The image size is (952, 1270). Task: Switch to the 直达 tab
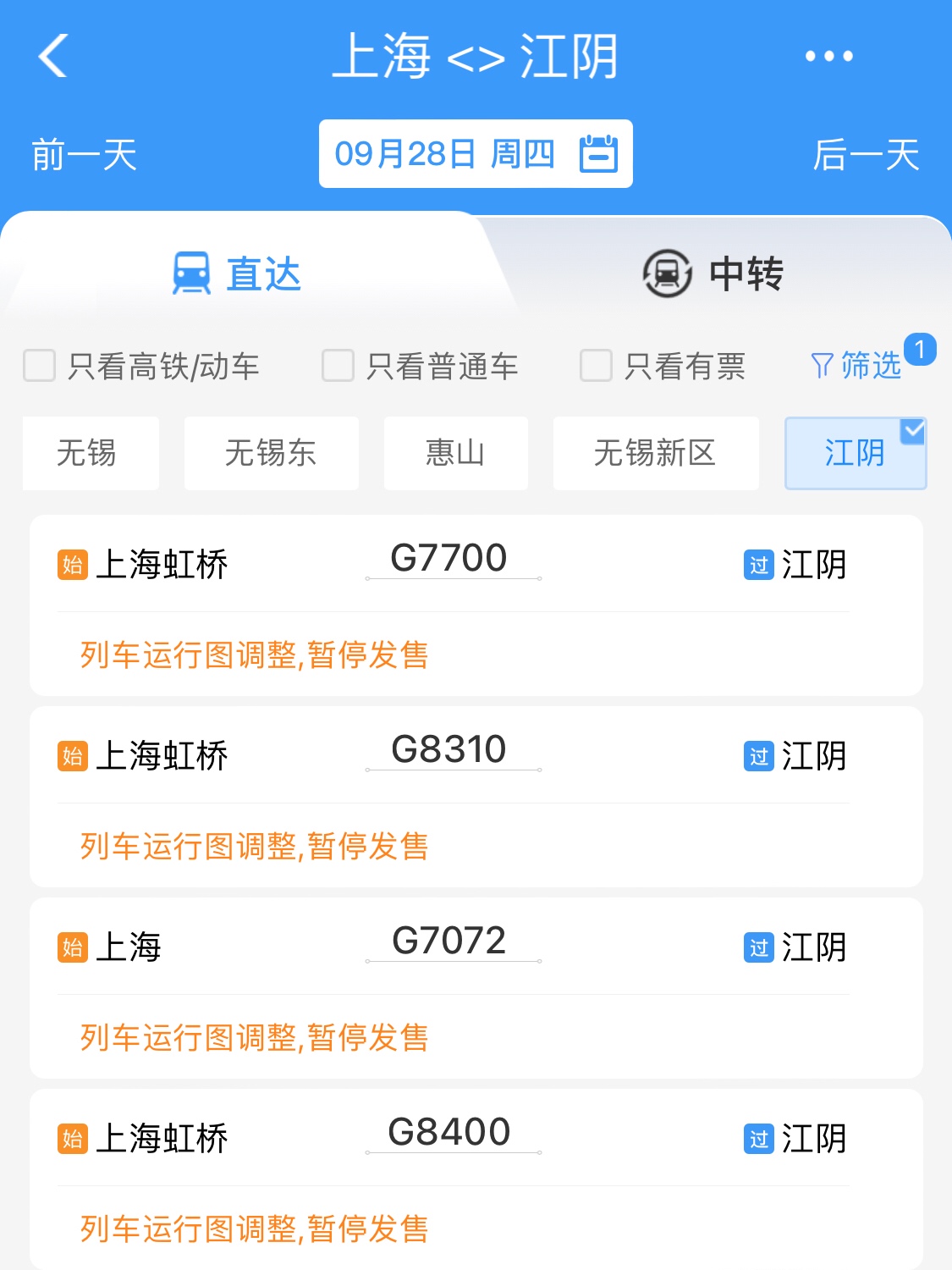click(238, 273)
